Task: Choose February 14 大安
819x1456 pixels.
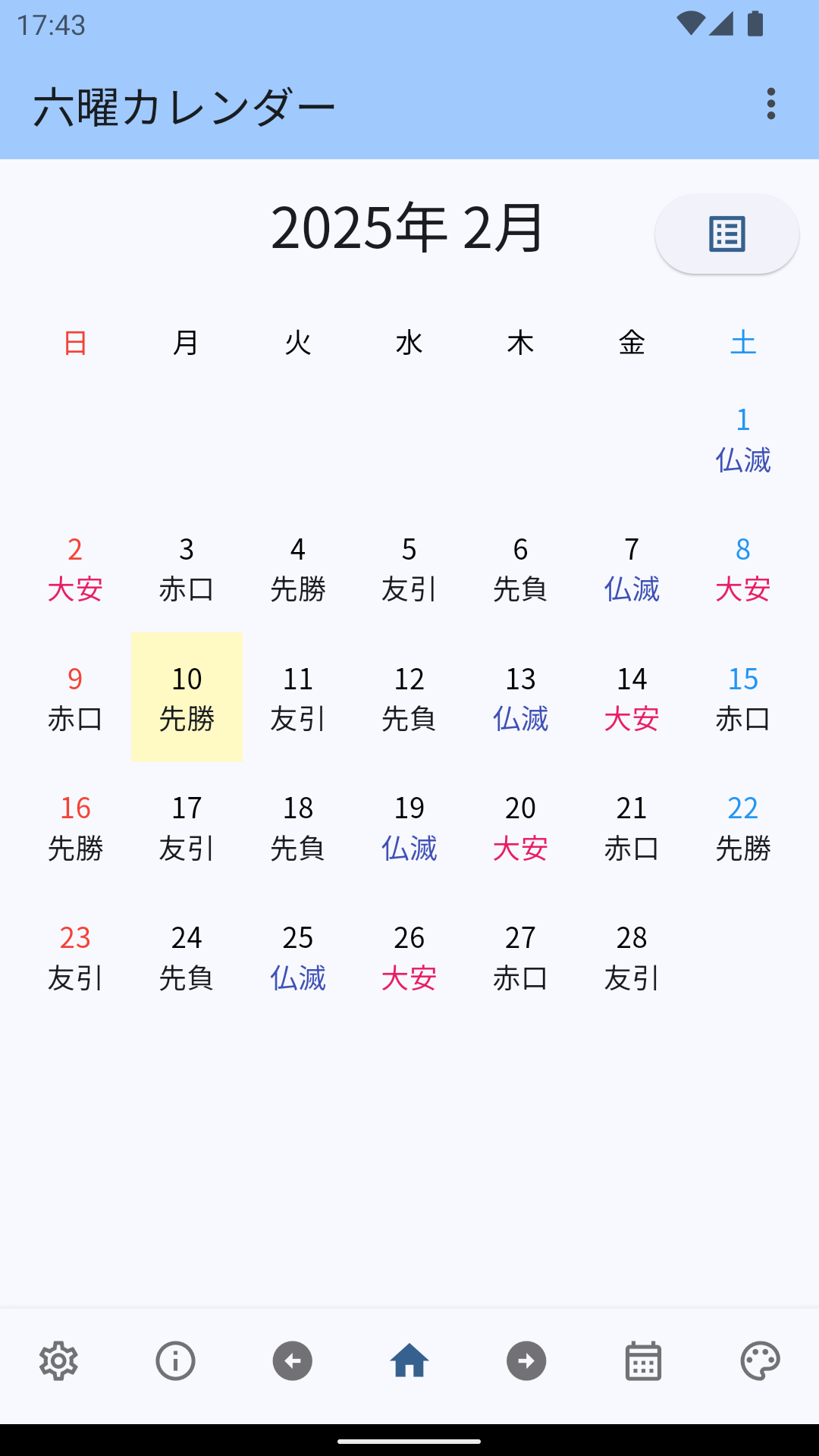Action: (632, 697)
